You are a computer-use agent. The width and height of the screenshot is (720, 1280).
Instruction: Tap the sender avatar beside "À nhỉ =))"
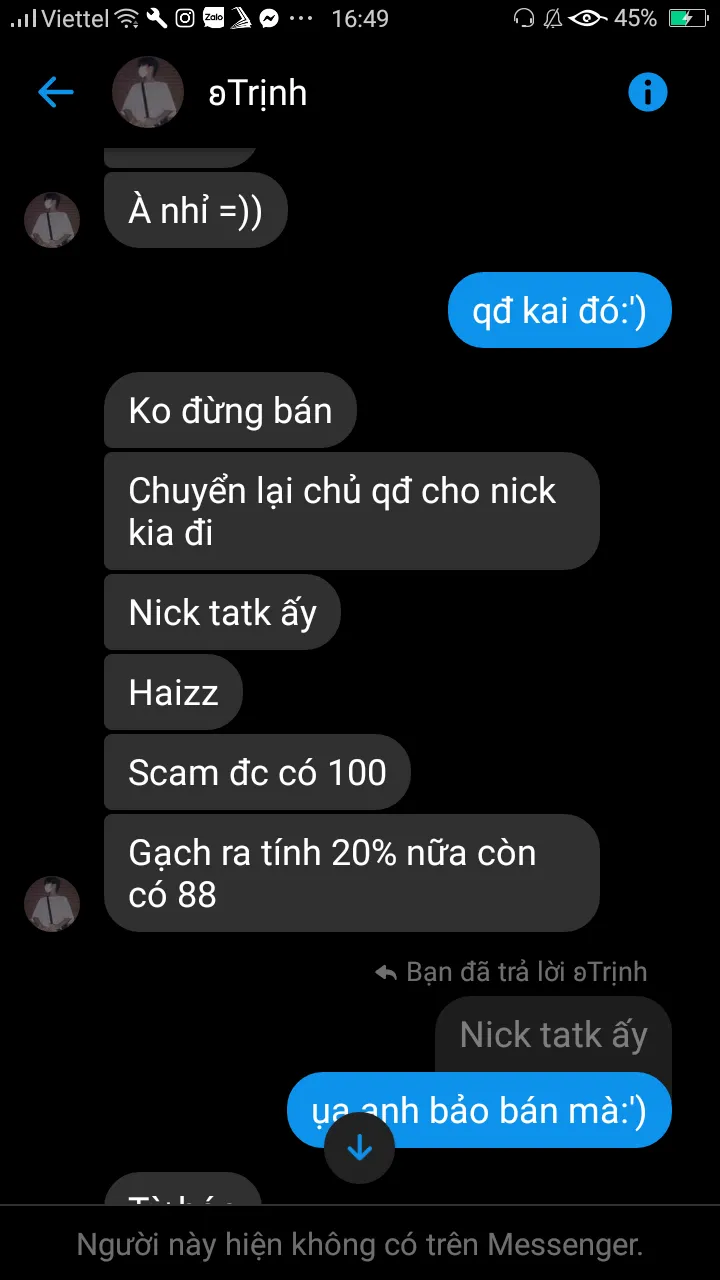[x=52, y=220]
